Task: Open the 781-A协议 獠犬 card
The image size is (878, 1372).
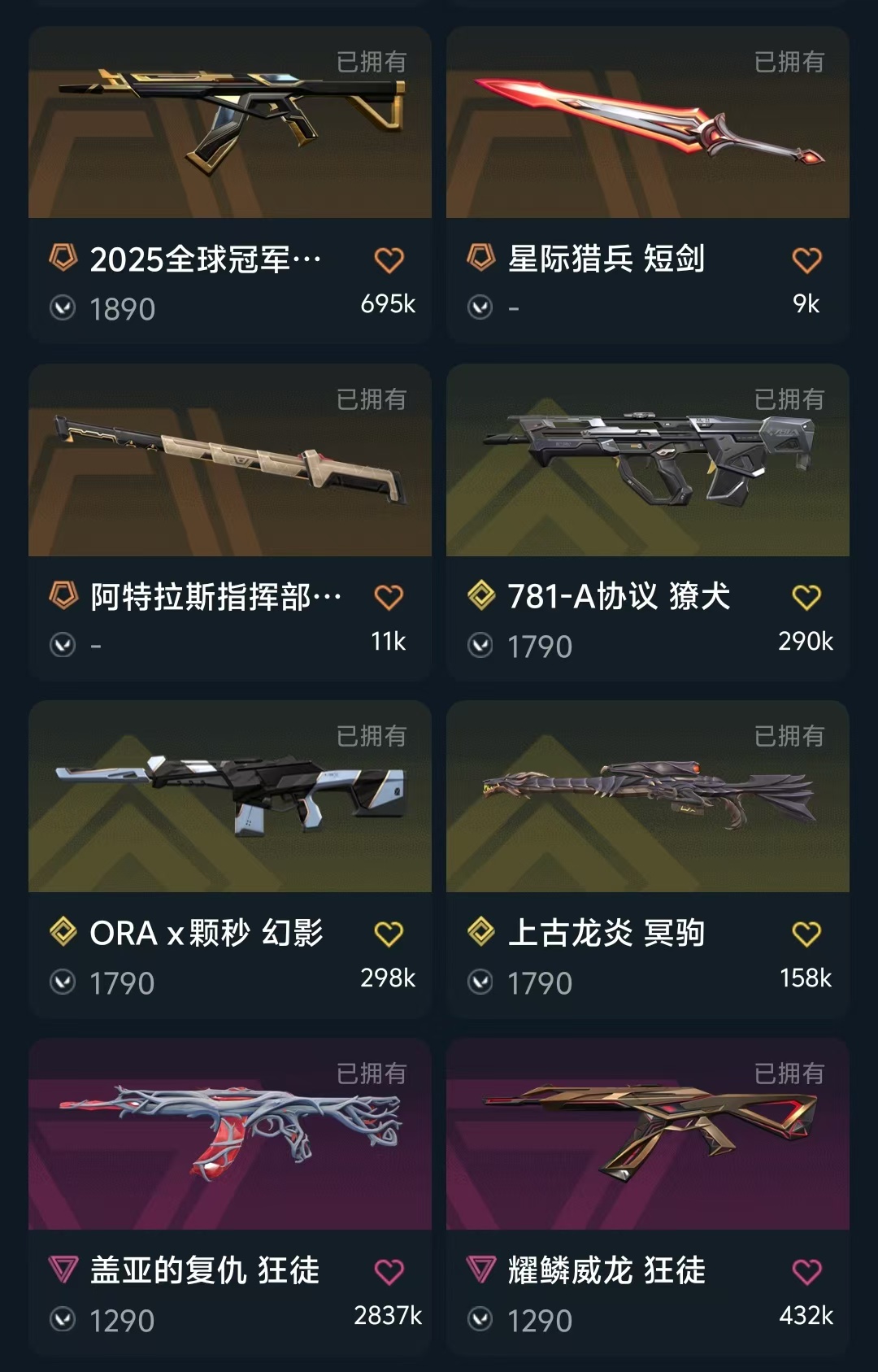Action: point(647,461)
